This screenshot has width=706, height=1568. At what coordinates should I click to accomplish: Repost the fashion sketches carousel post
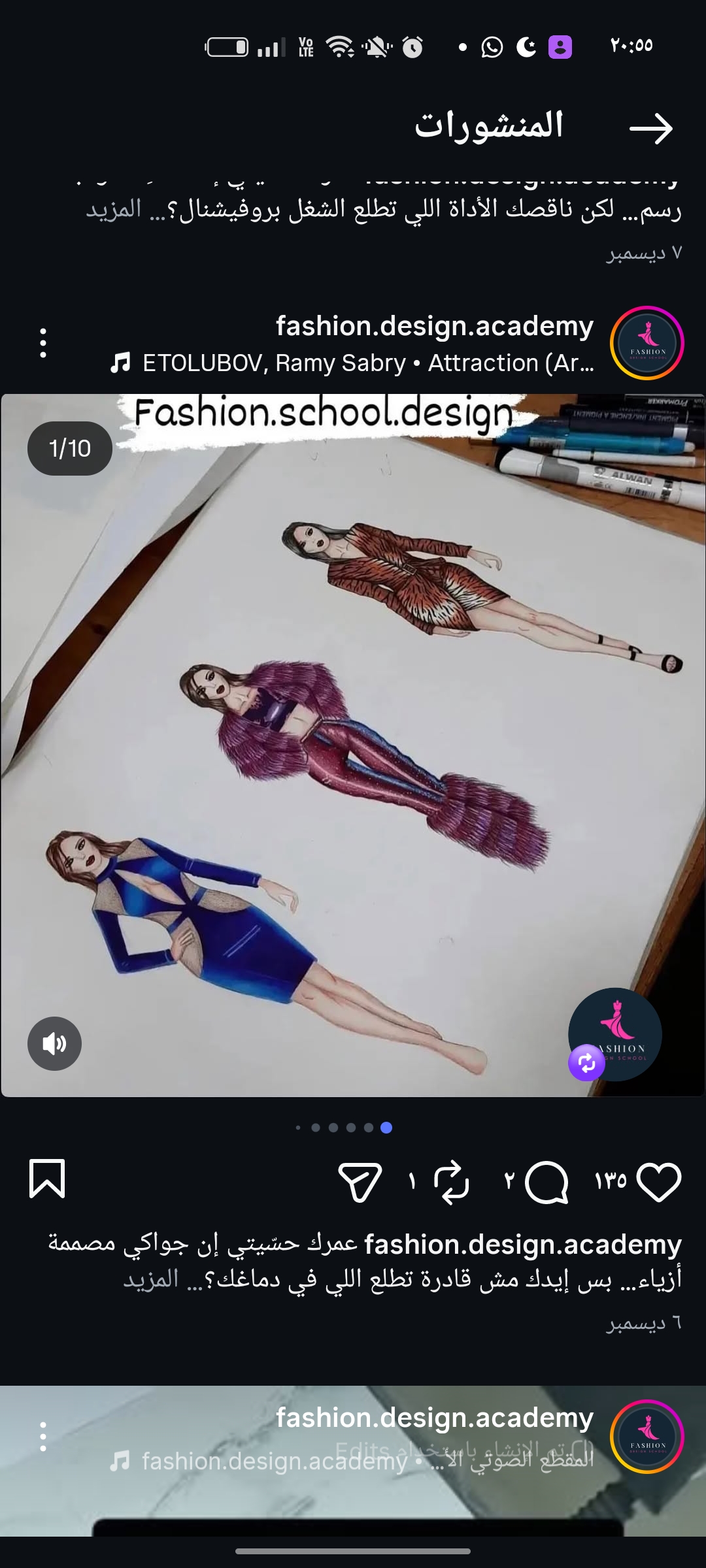pos(452,1181)
